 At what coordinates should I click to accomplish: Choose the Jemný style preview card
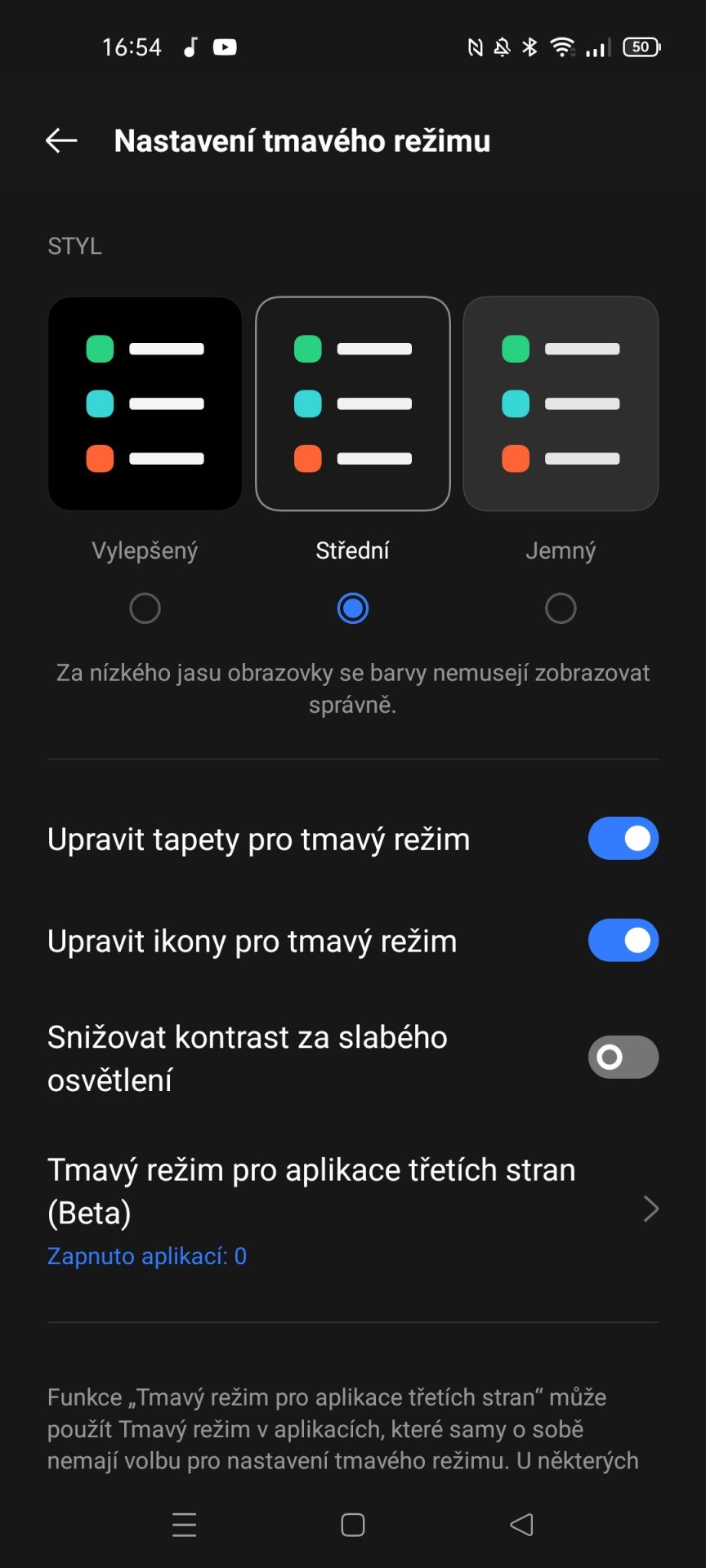pyautogui.click(x=561, y=403)
